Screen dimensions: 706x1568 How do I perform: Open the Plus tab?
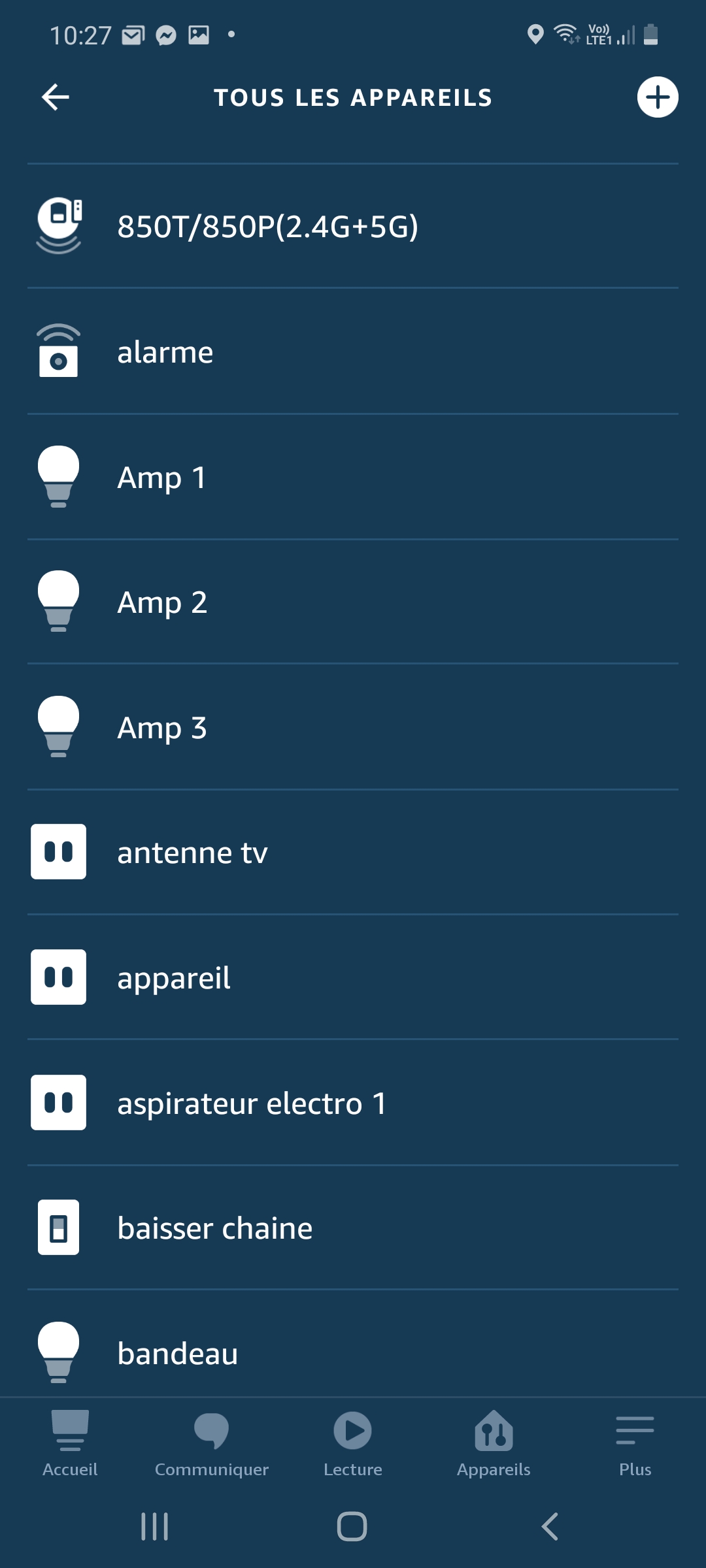point(635,1444)
